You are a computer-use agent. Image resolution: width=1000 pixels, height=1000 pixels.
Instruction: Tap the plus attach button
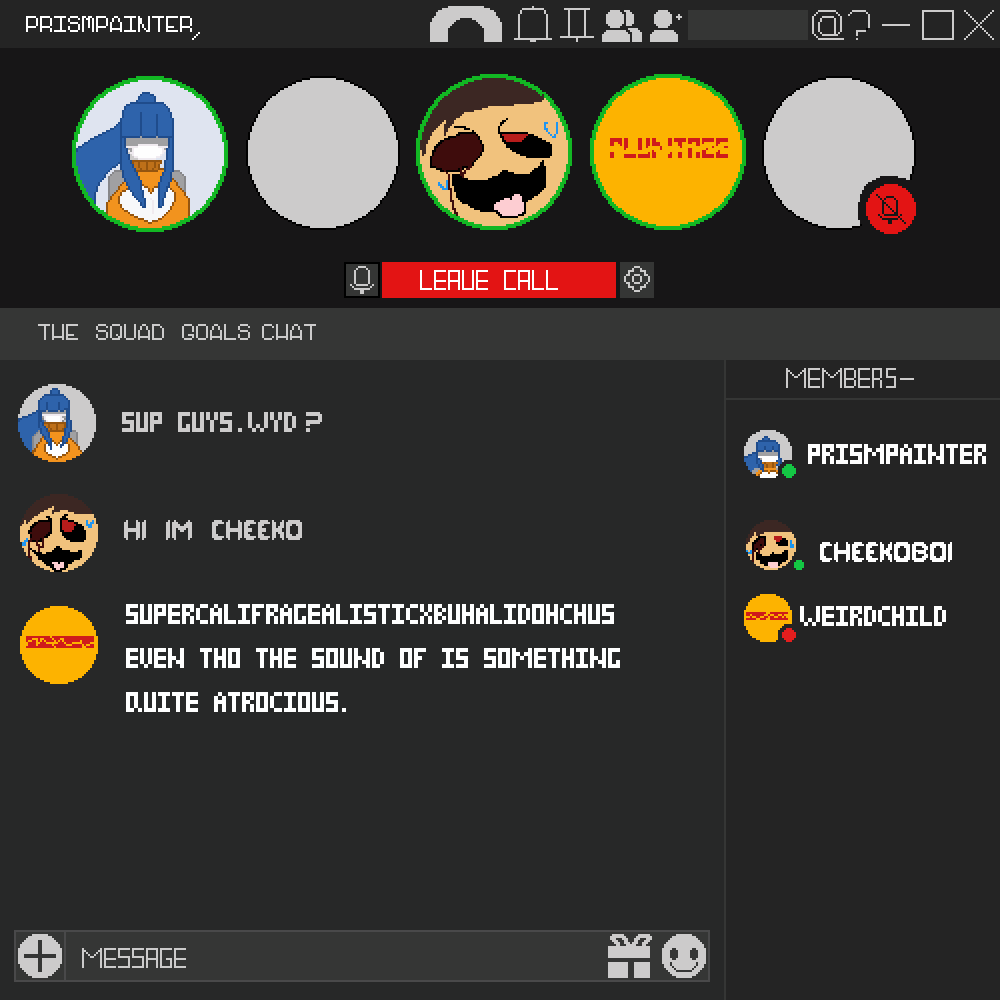[x=40, y=956]
